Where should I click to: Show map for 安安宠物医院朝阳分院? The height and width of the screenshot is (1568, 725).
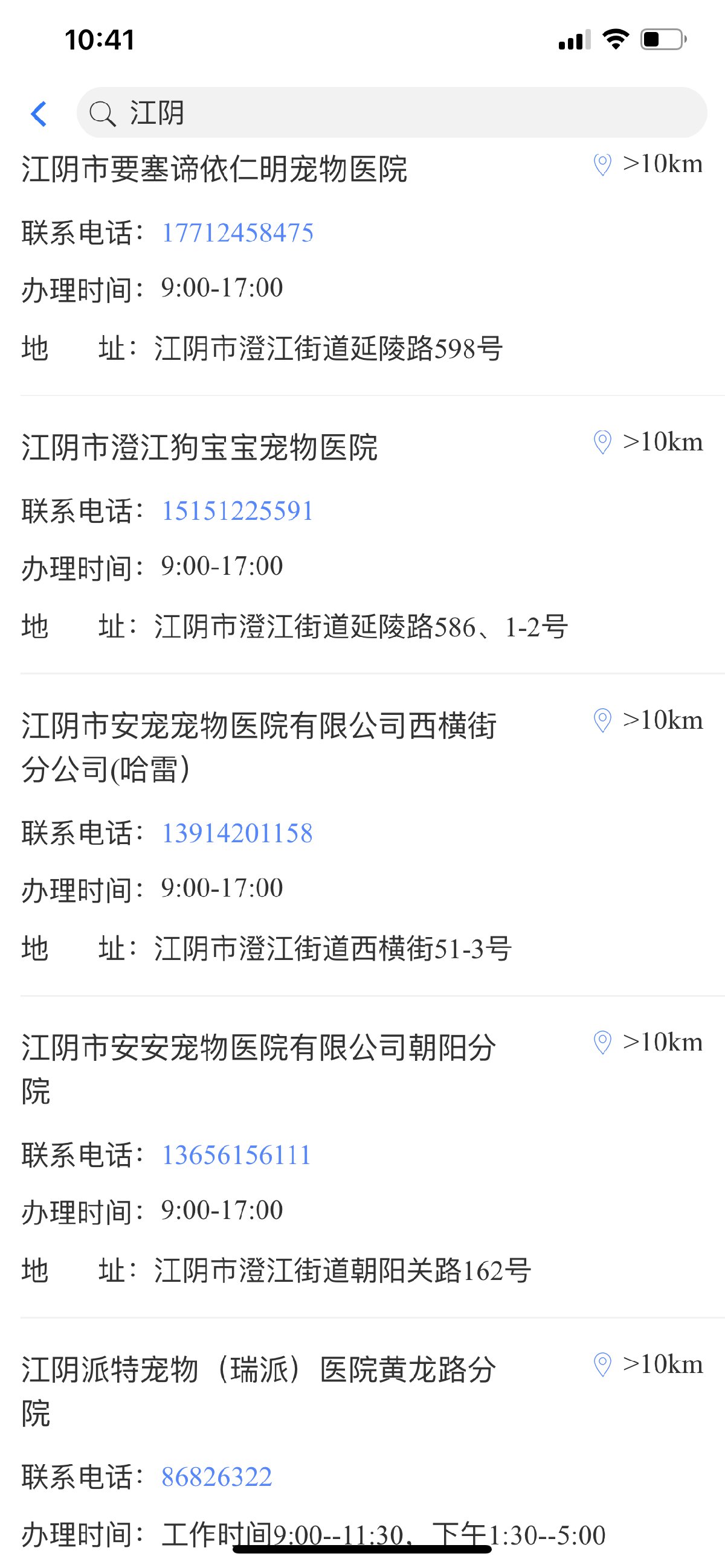tap(602, 1043)
